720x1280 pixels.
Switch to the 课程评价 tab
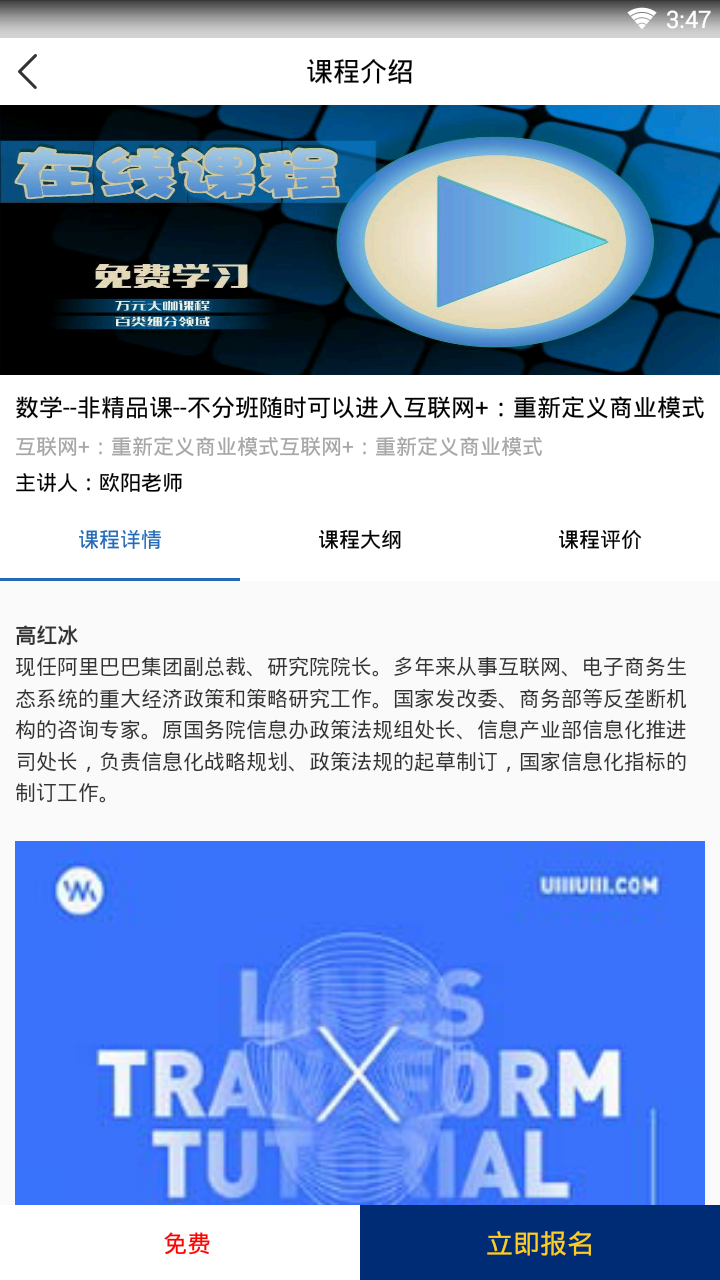point(600,541)
